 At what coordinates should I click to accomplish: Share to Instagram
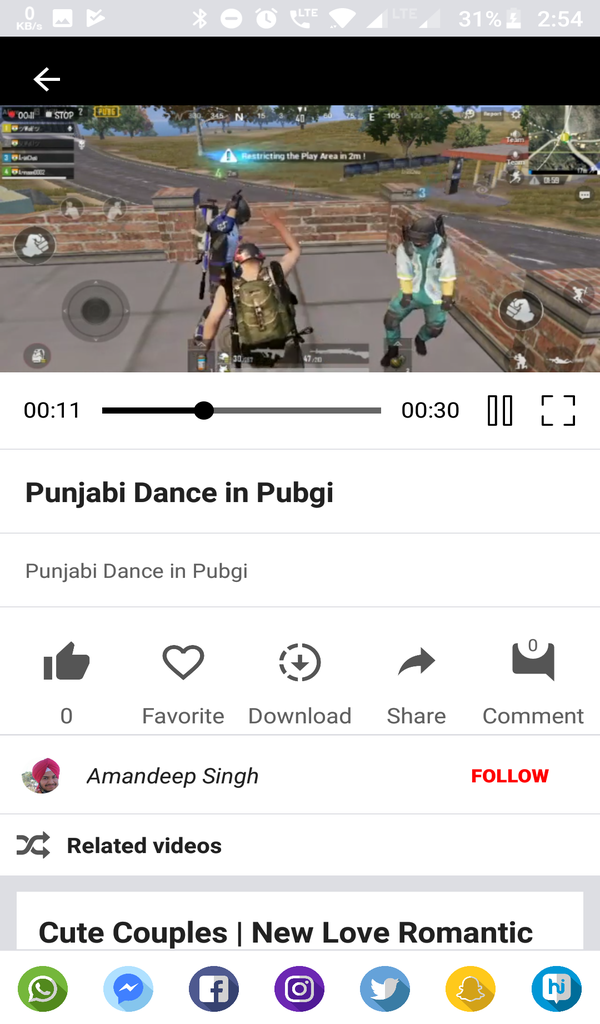pyautogui.click(x=300, y=990)
